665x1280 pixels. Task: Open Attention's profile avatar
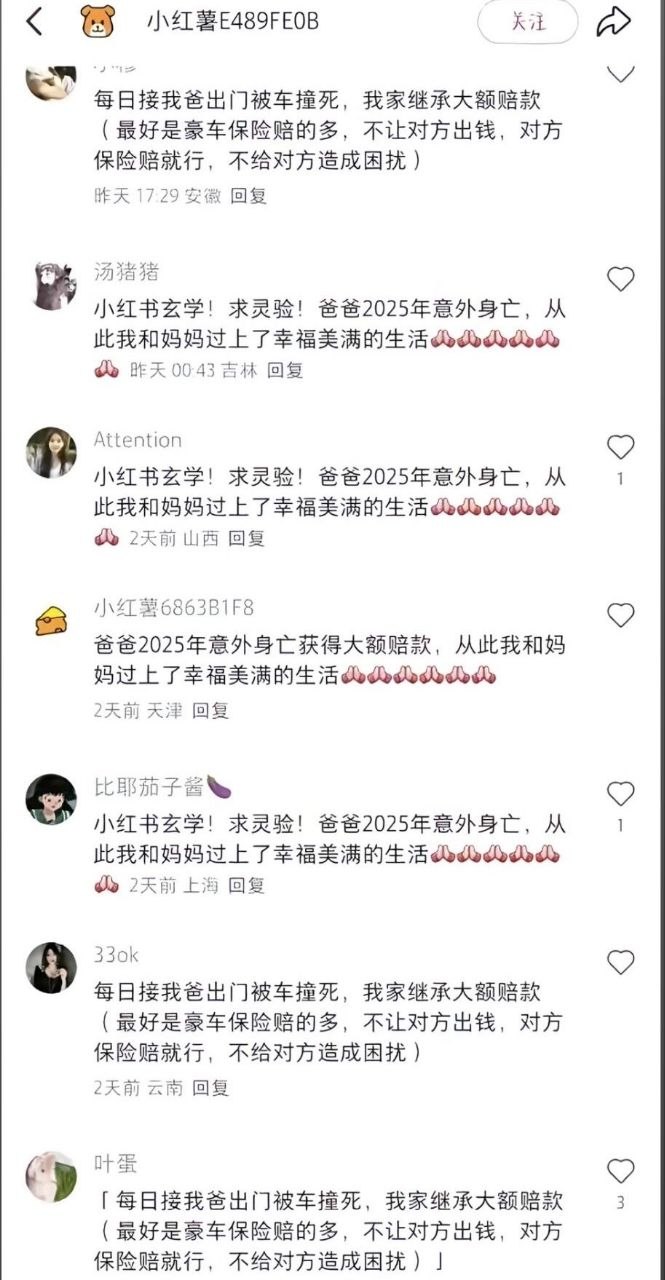click(x=51, y=453)
